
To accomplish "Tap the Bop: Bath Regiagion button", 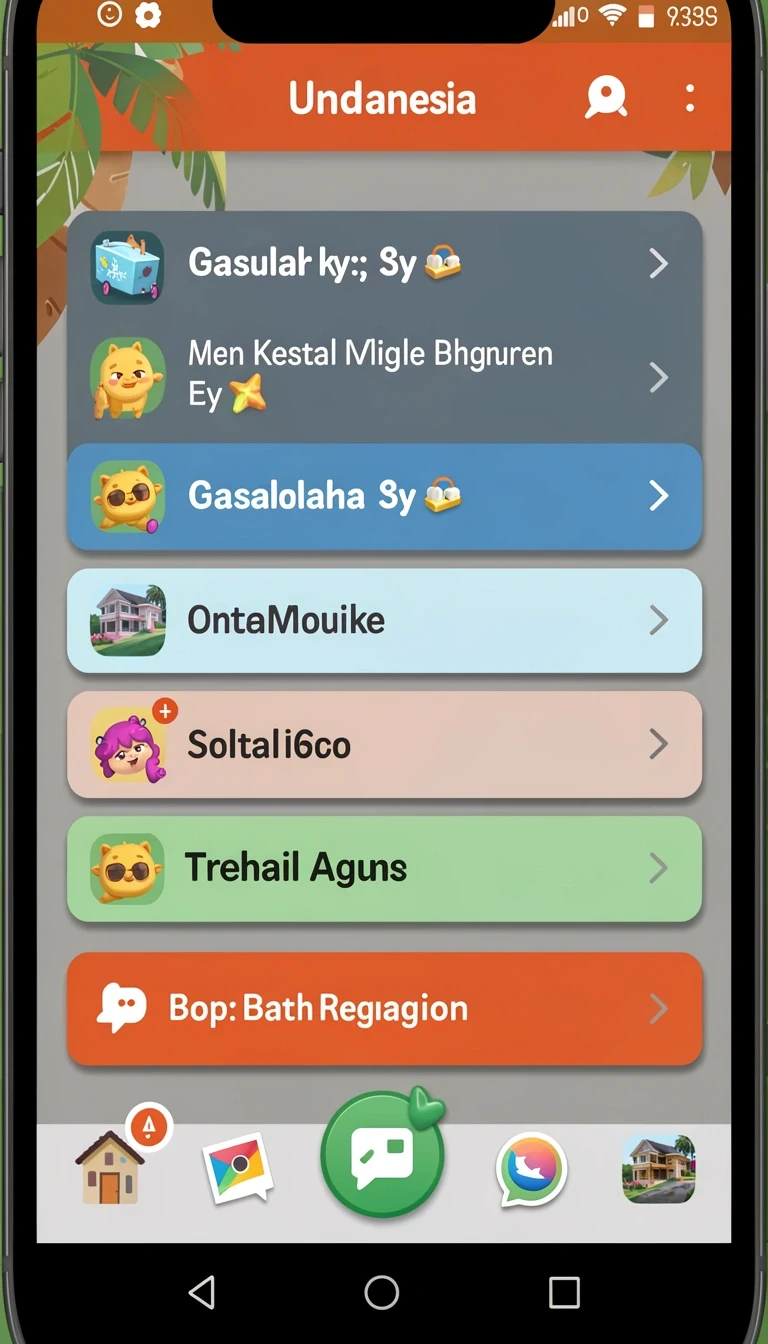I will pyautogui.click(x=385, y=1008).
